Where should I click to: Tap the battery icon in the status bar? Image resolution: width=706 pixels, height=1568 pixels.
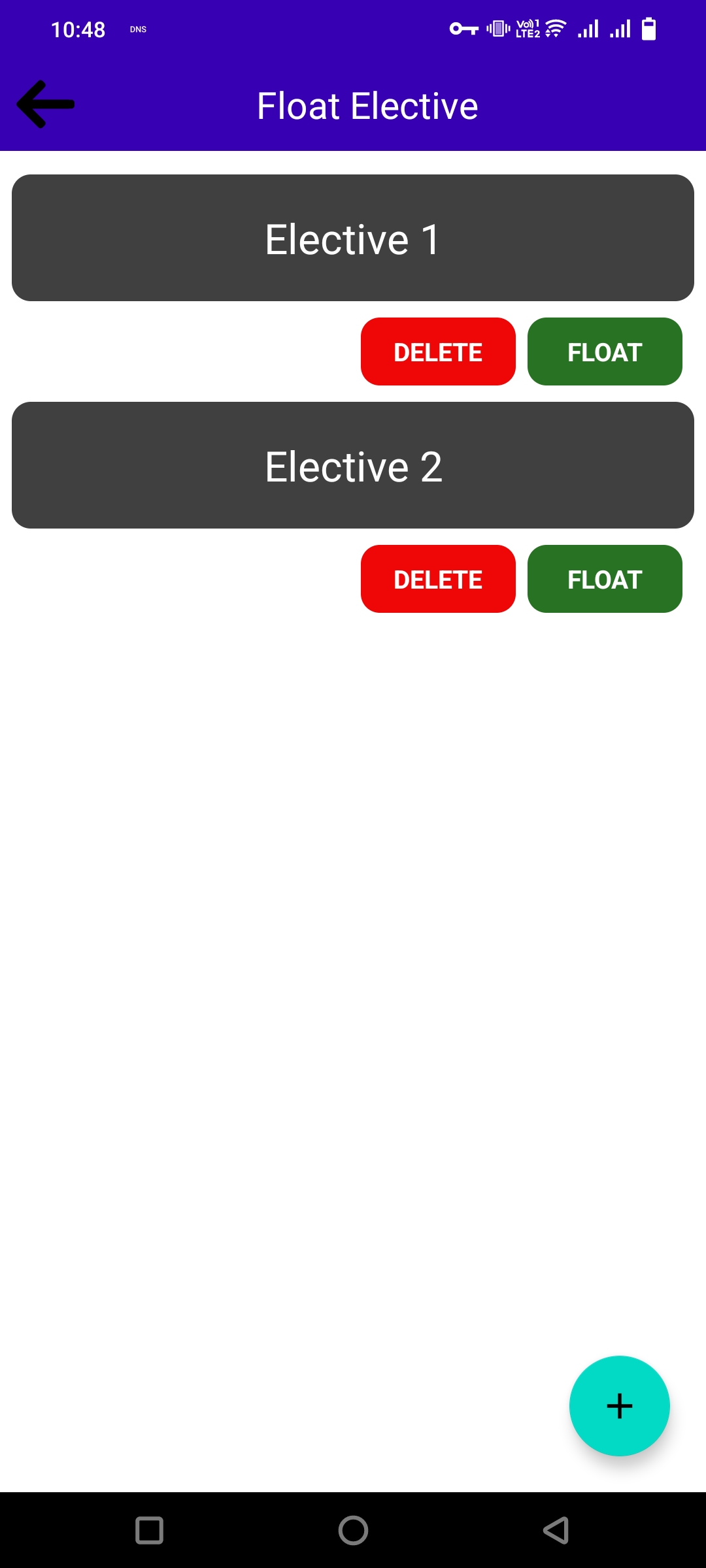coord(649,27)
